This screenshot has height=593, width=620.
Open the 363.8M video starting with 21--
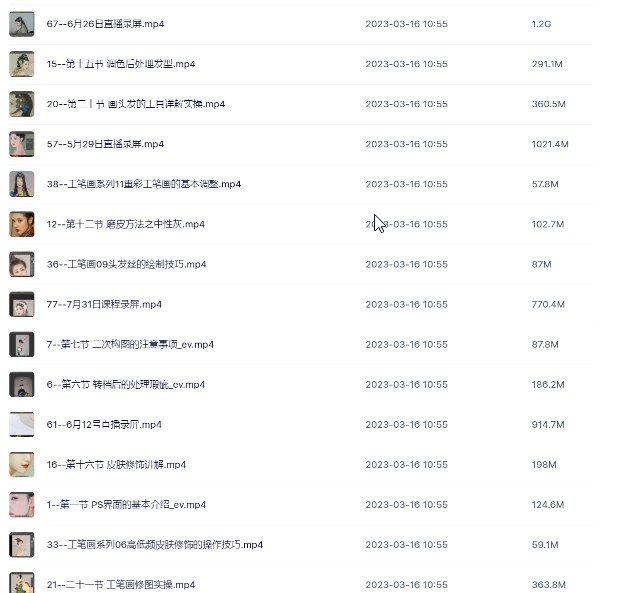tap(120, 584)
